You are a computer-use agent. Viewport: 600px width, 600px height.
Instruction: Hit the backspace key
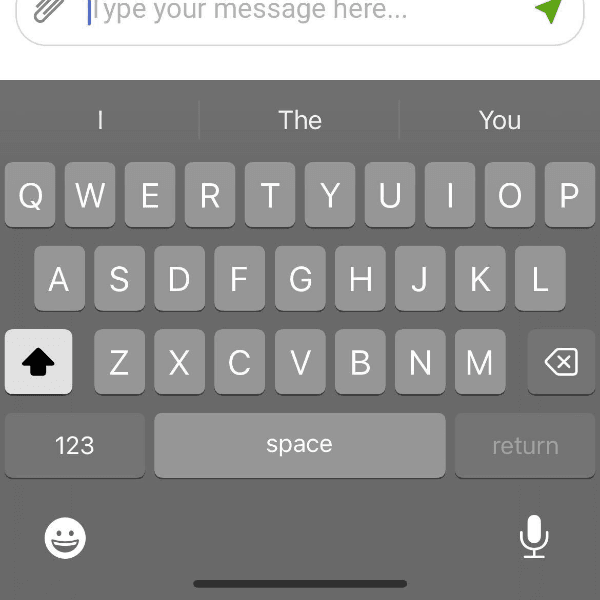pos(561,362)
